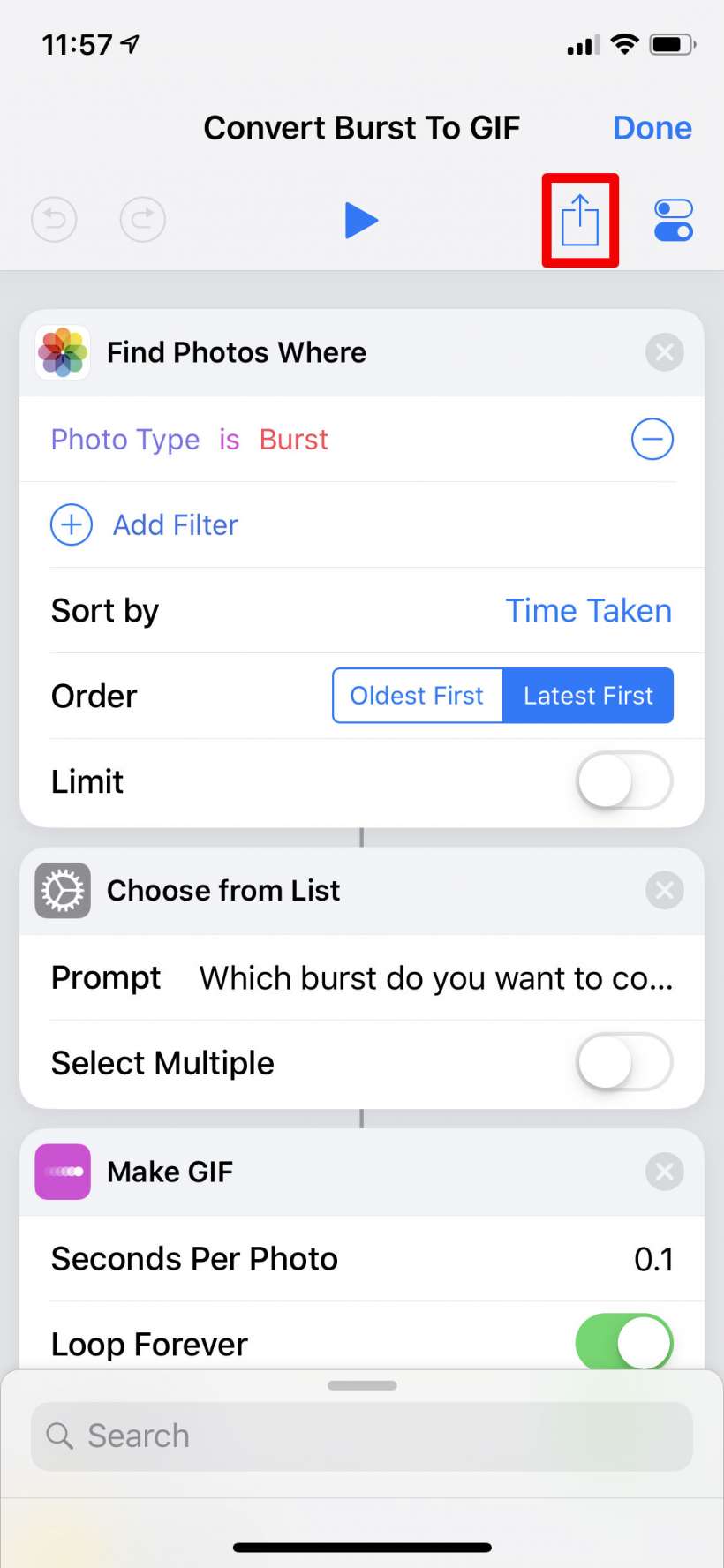Undo the last change
This screenshot has height=1568, width=724.
point(55,219)
